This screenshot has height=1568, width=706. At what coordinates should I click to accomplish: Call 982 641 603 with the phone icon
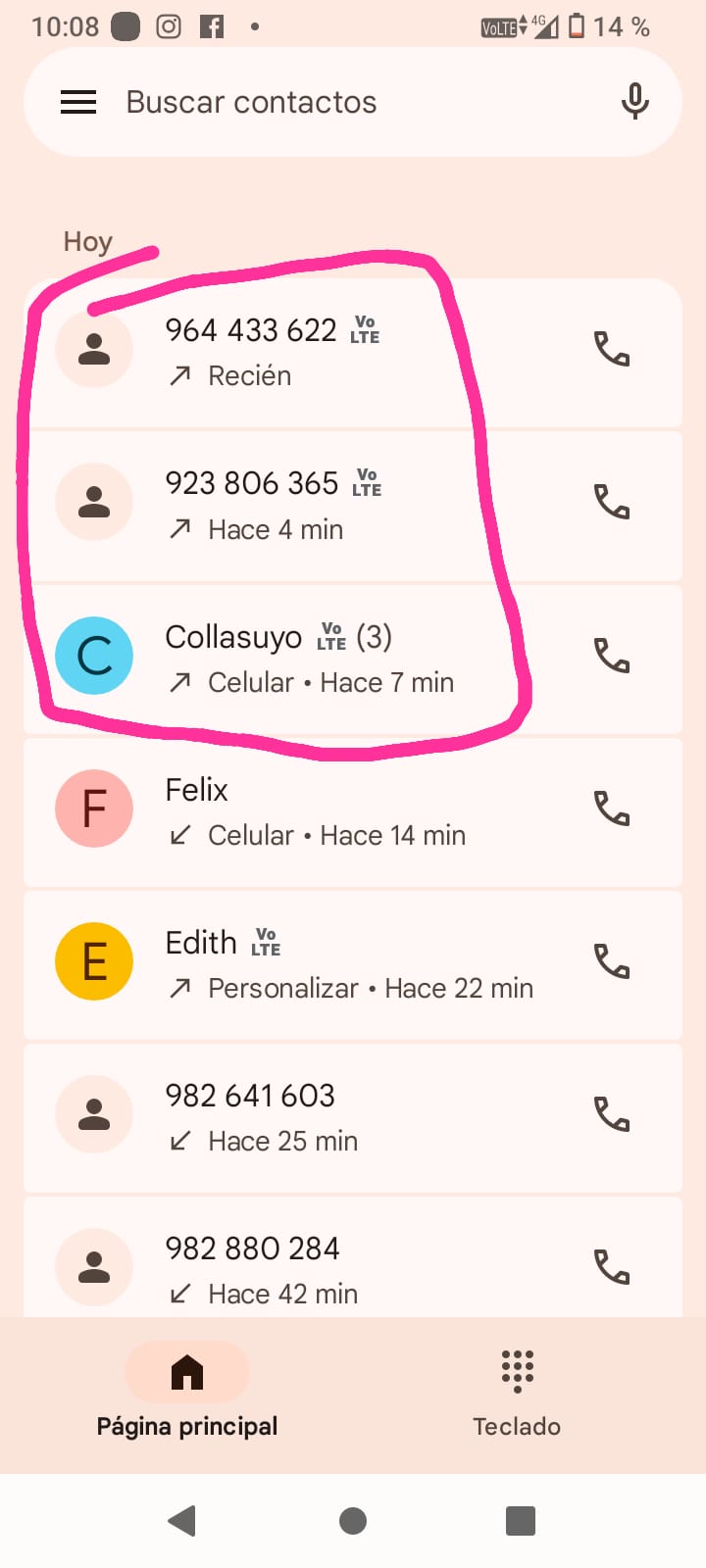(612, 1114)
